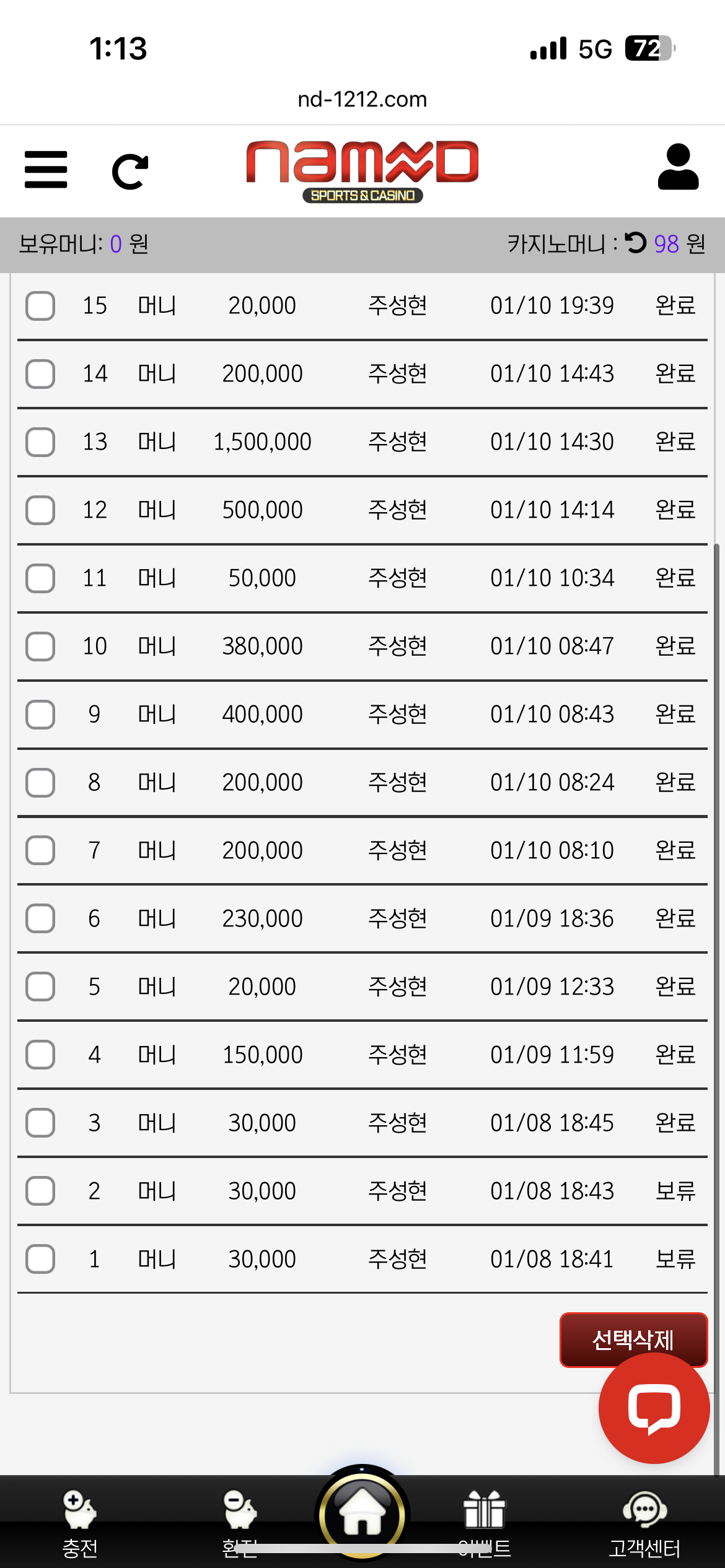Refresh the casino money balance
The width and height of the screenshot is (725, 1568).
coord(635,243)
